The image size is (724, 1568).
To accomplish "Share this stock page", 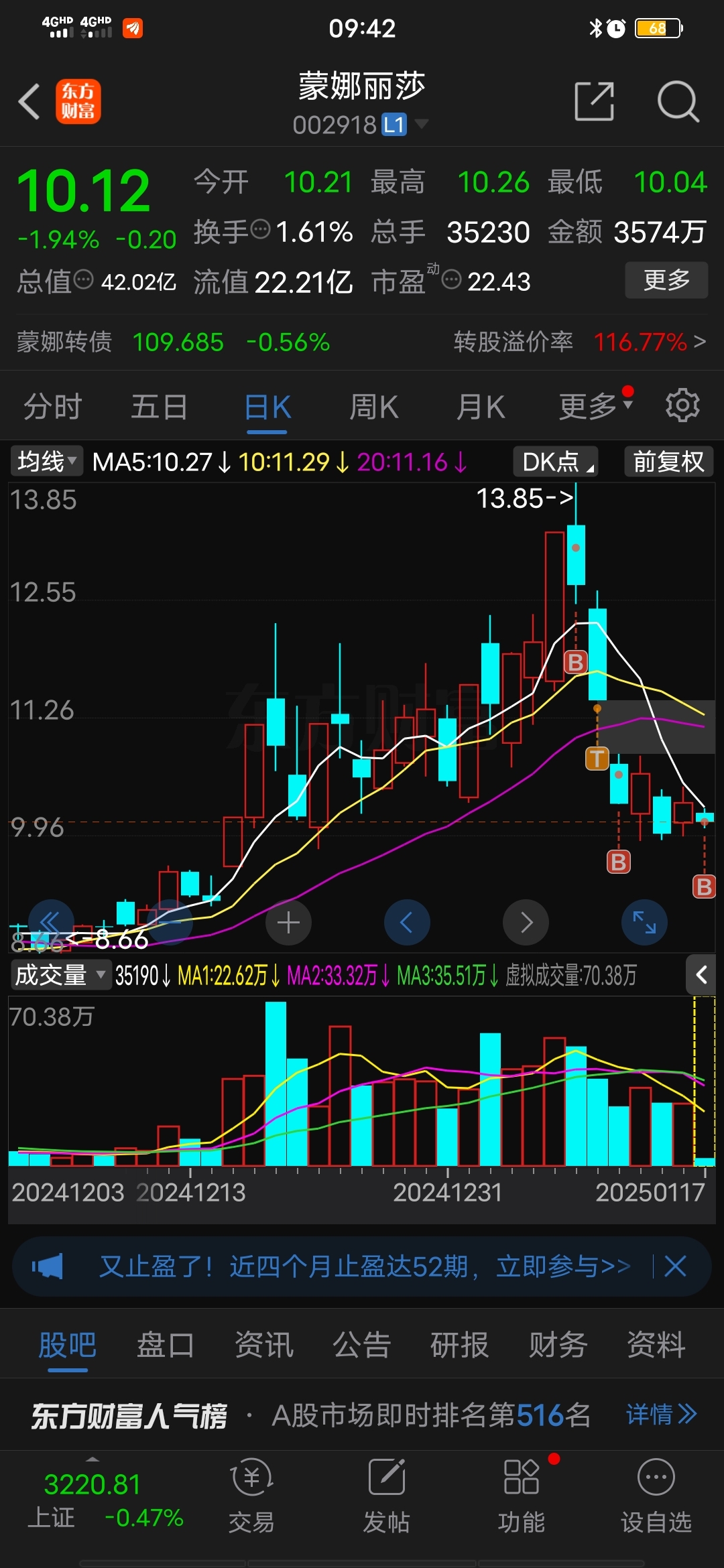I will click(x=594, y=102).
